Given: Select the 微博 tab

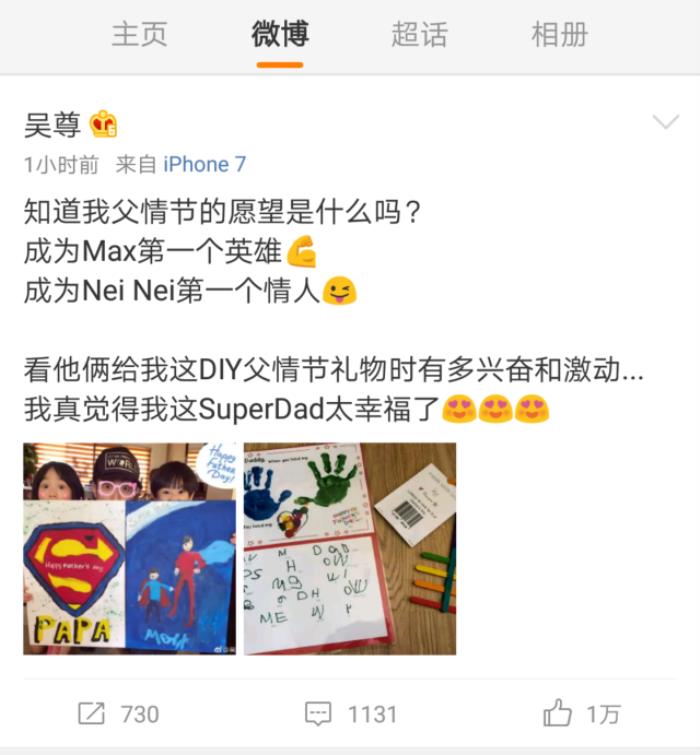Looking at the screenshot, I should (x=279, y=34).
